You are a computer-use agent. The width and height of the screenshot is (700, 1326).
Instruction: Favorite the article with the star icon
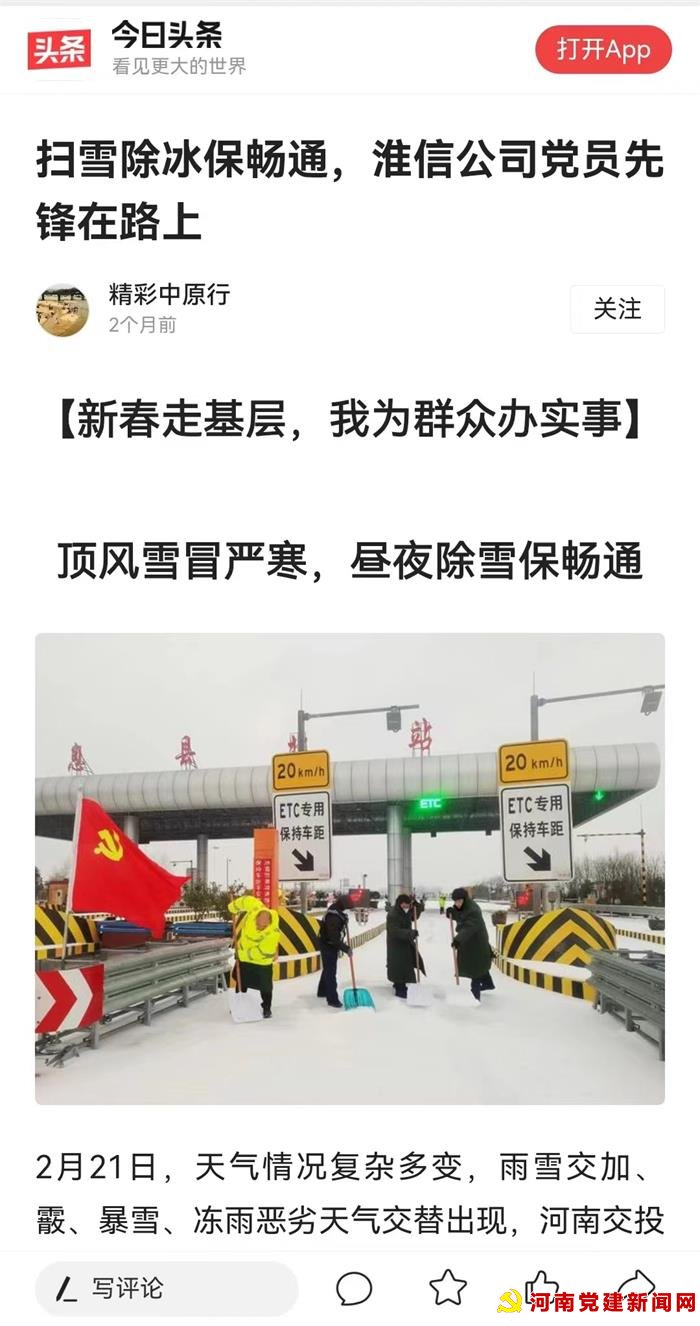[448, 1287]
